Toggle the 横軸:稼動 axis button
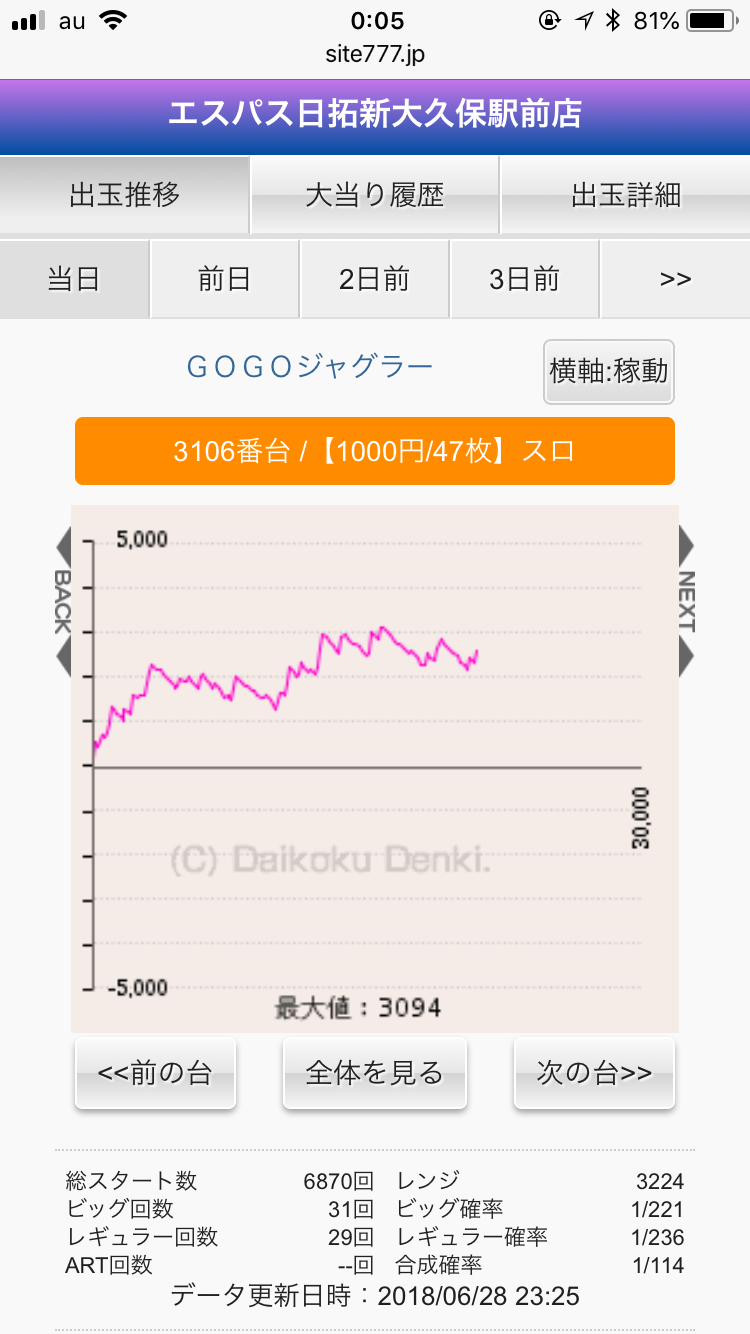The image size is (750, 1334). 609,372
